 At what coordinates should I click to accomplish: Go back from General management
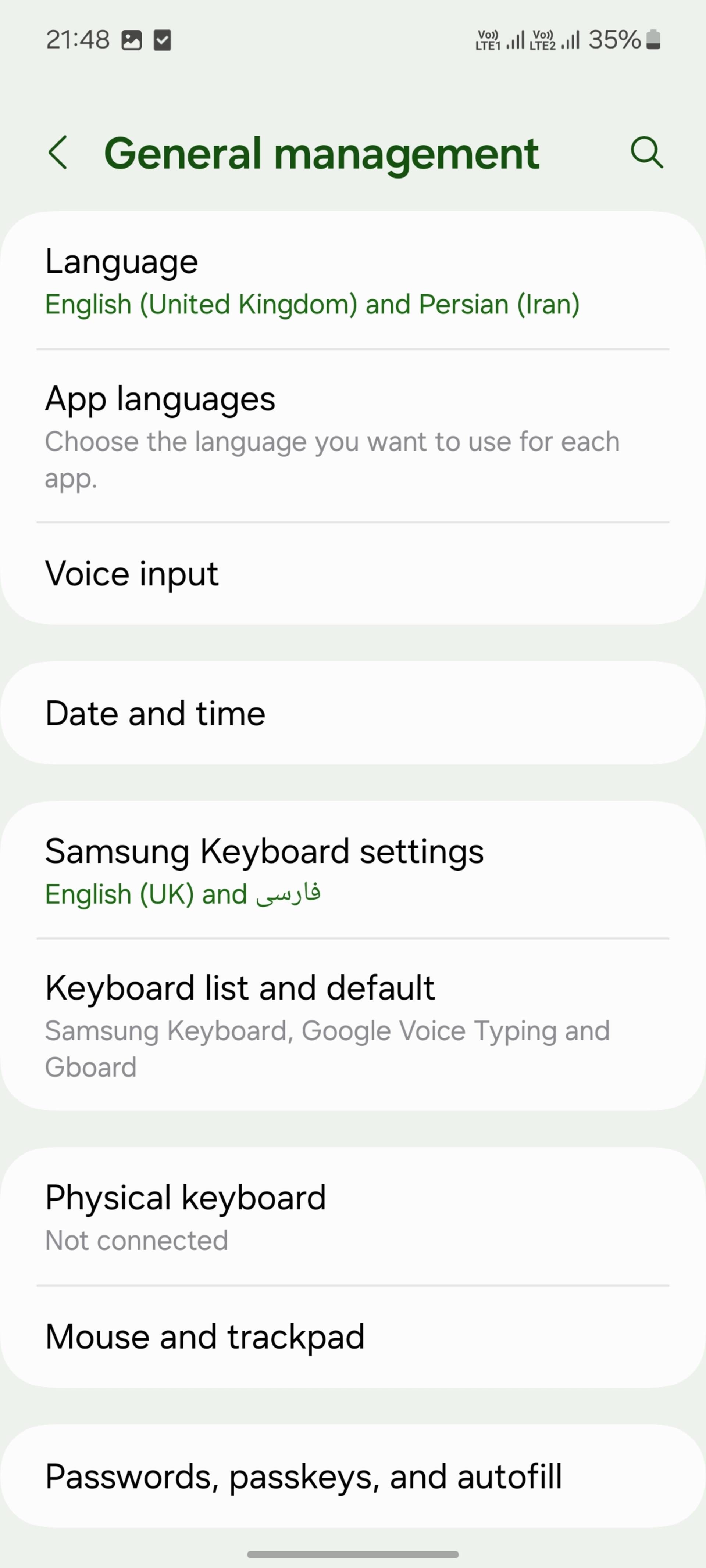[x=58, y=152]
